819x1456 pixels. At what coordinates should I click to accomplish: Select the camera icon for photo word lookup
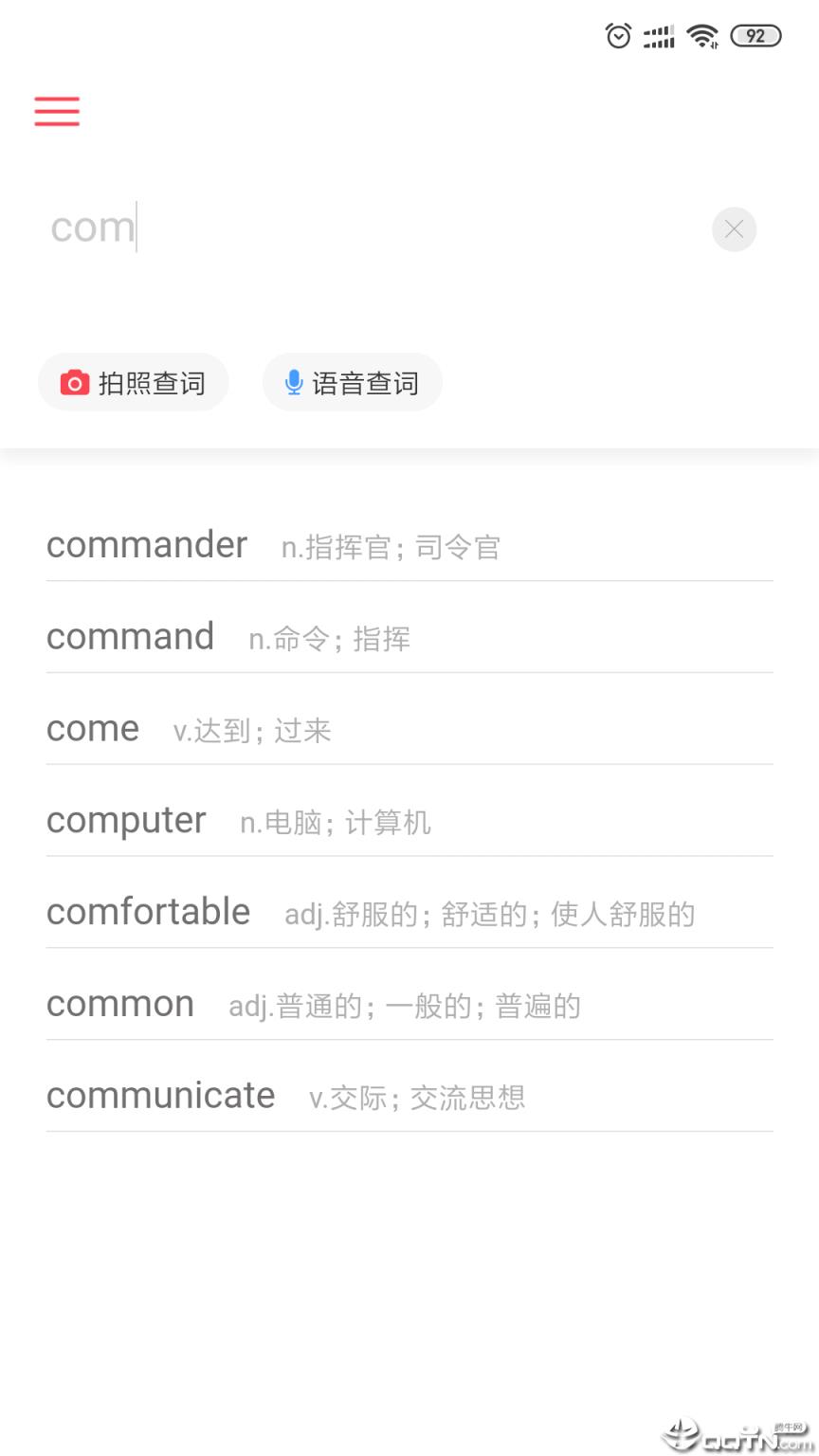[75, 382]
